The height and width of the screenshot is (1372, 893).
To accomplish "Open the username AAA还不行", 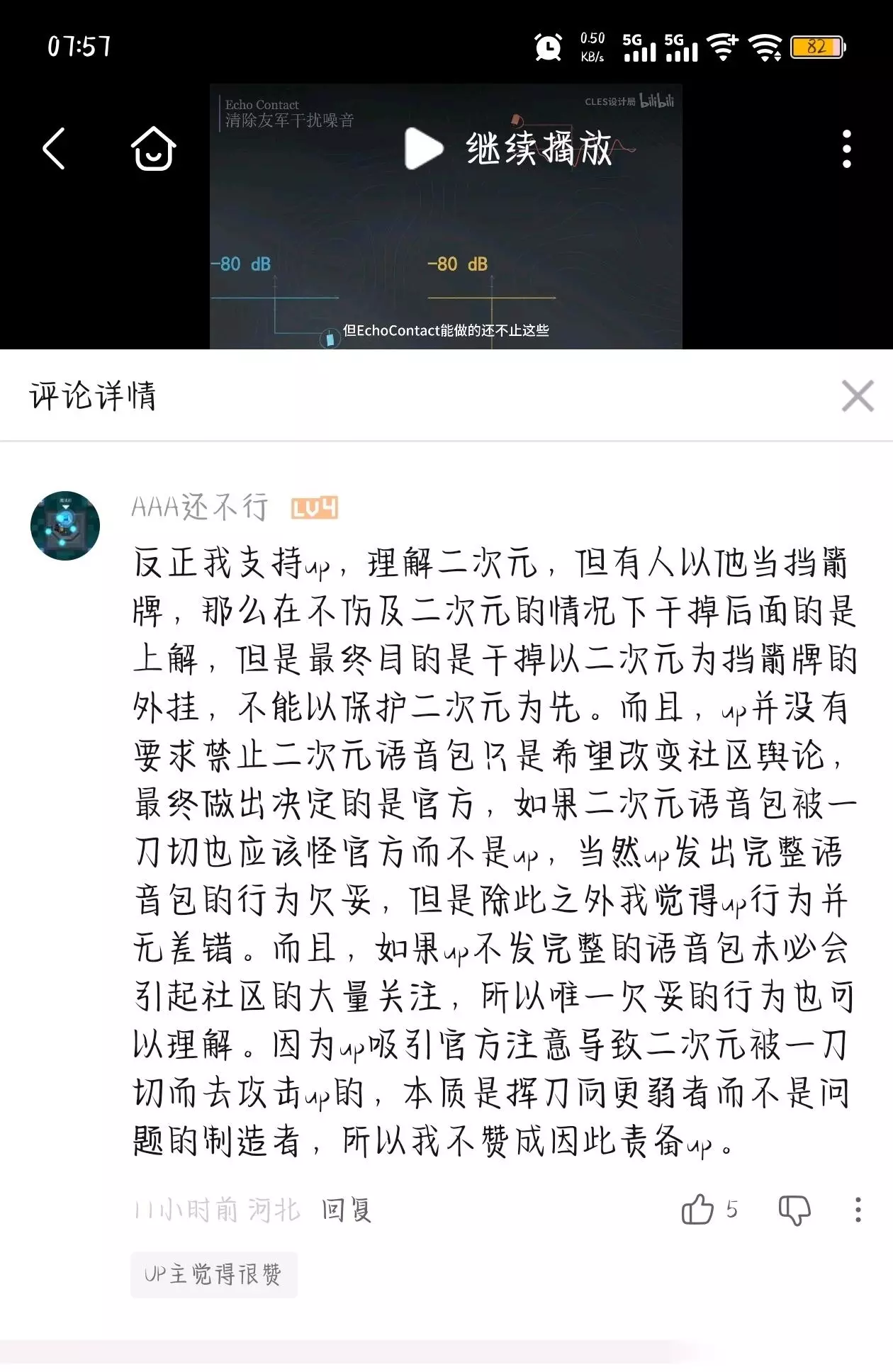I will click(200, 507).
